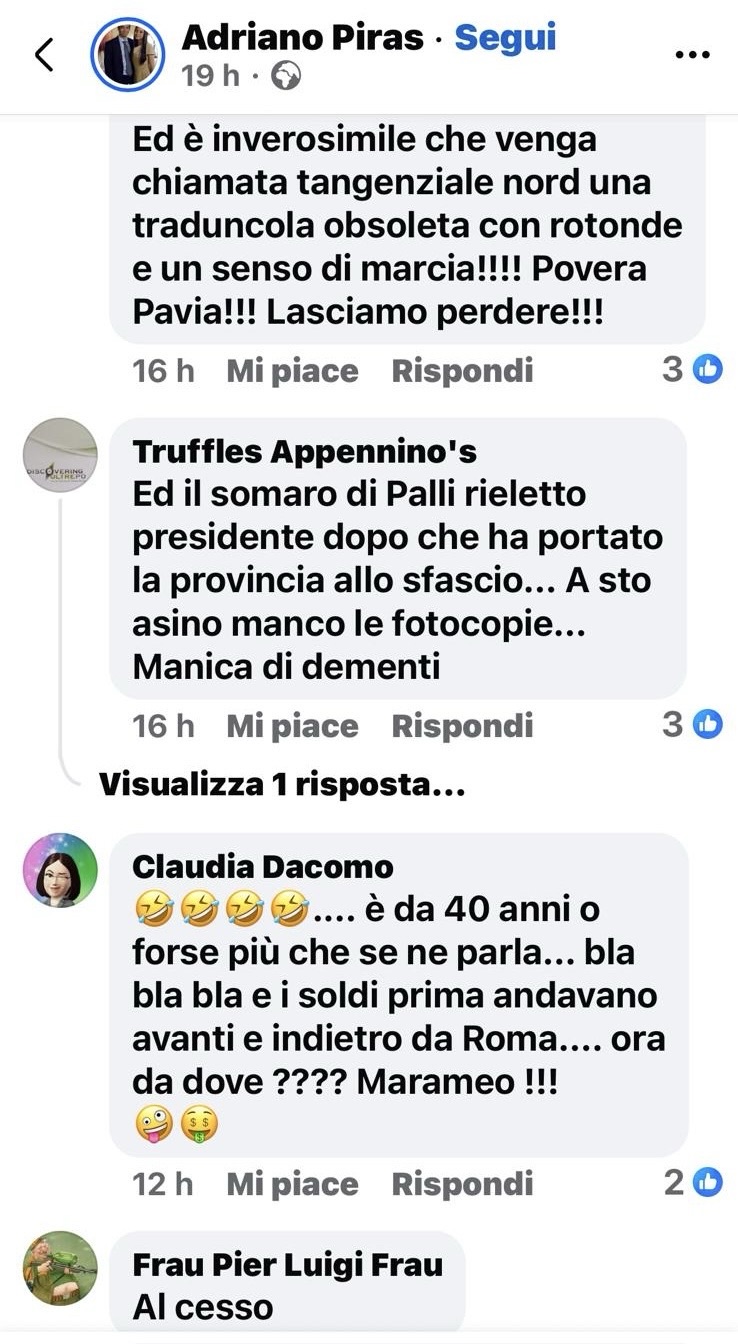Reply to the 'Povera Pavia' comment
The width and height of the screenshot is (738, 1344).
462,371
